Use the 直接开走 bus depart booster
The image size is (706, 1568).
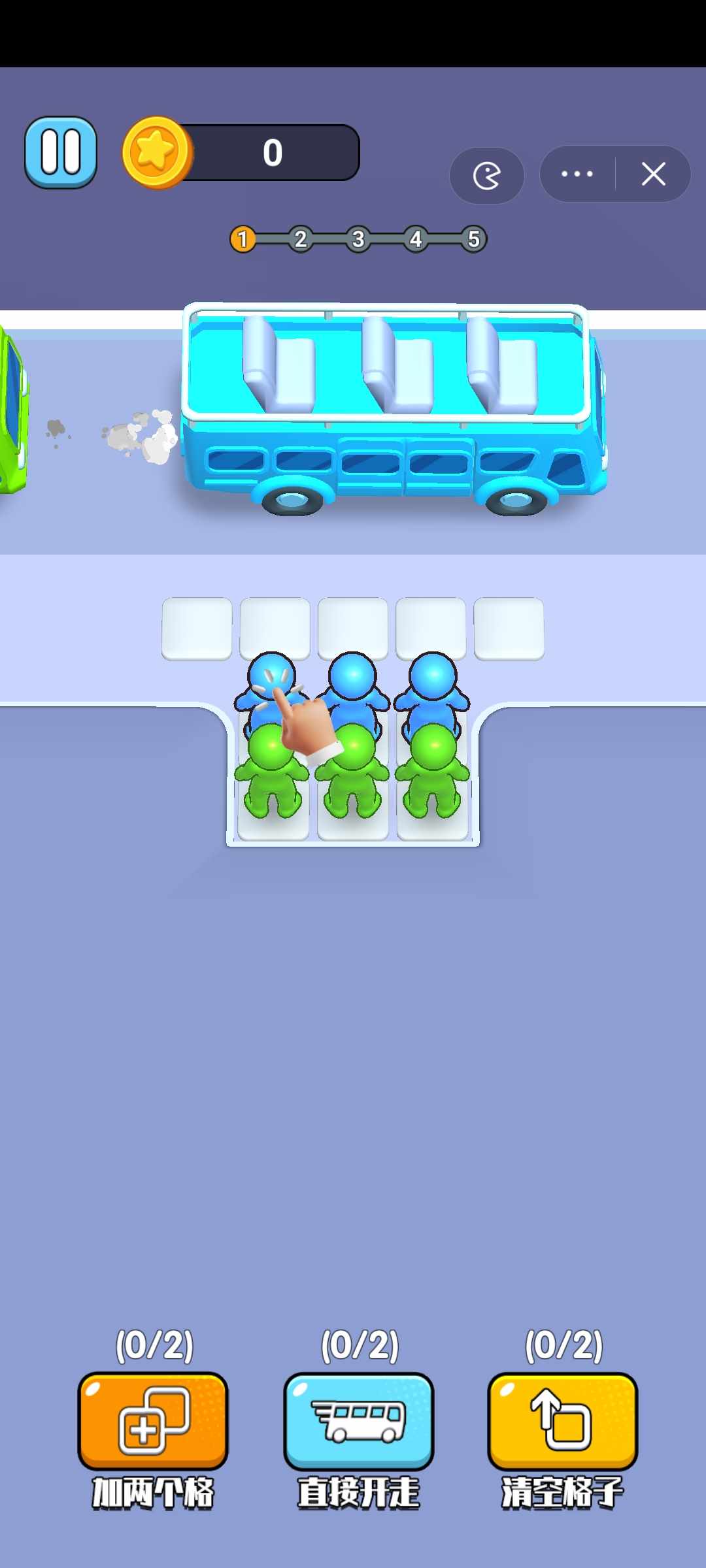coord(358,1421)
